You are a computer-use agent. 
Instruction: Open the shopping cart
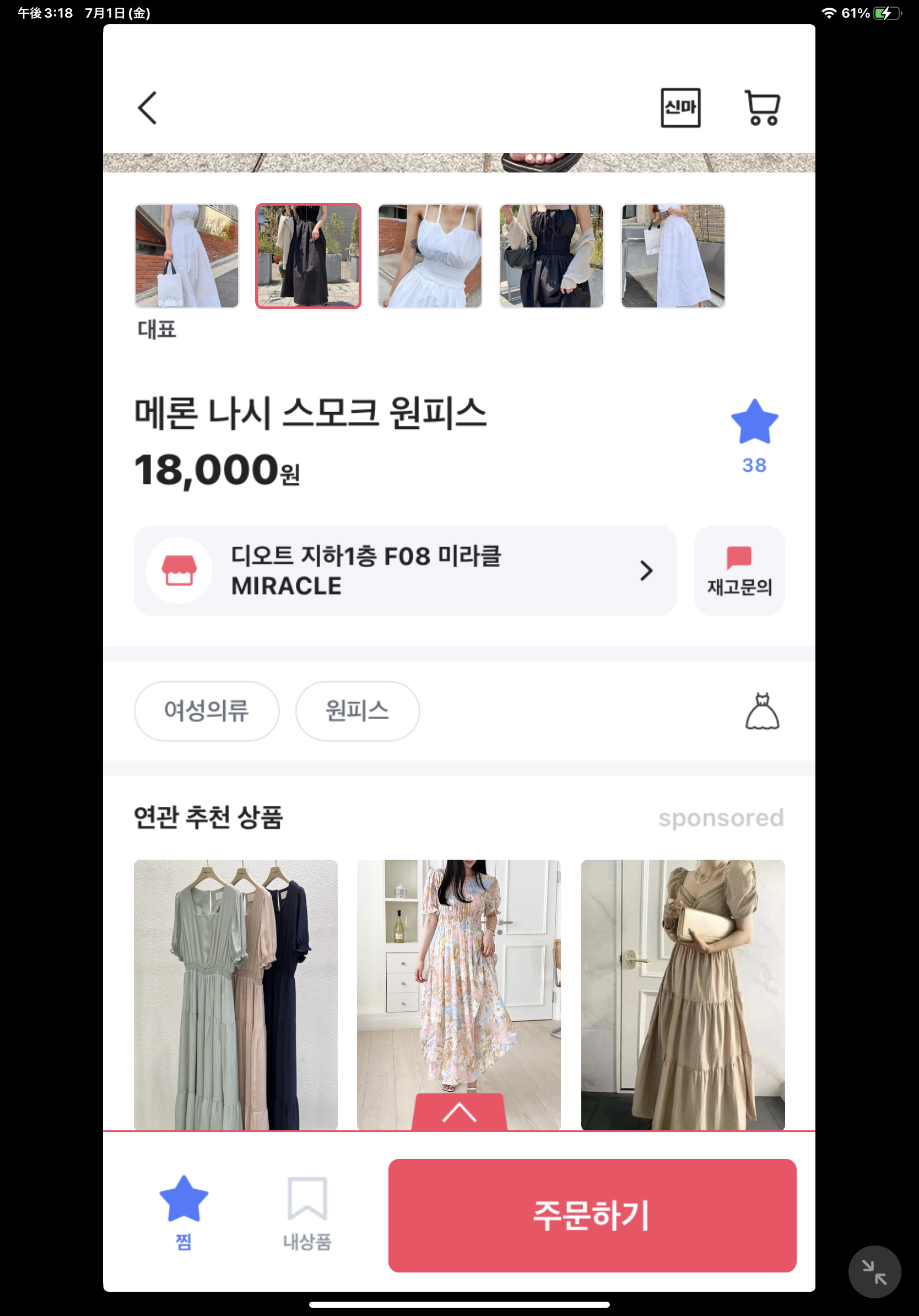[x=762, y=108]
